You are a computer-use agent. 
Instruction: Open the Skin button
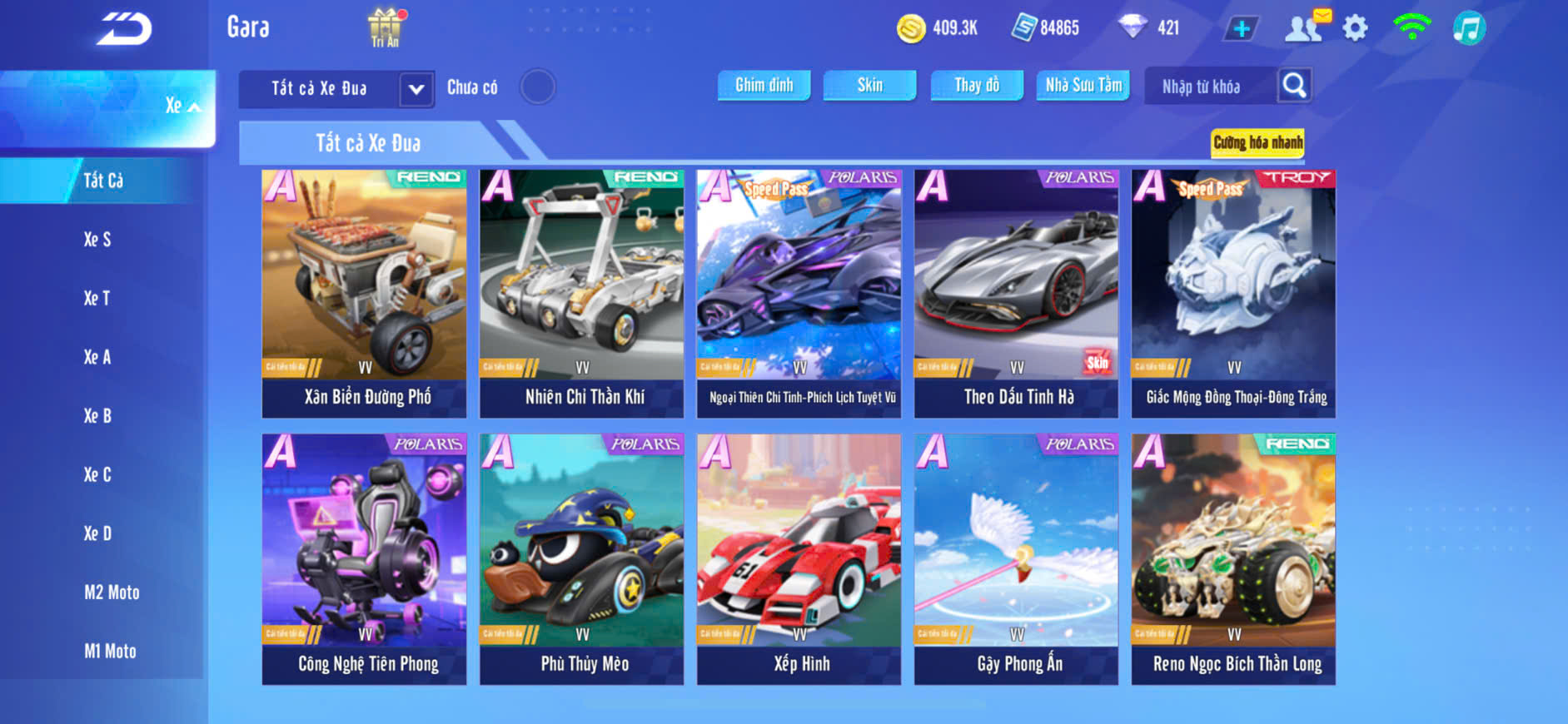869,85
